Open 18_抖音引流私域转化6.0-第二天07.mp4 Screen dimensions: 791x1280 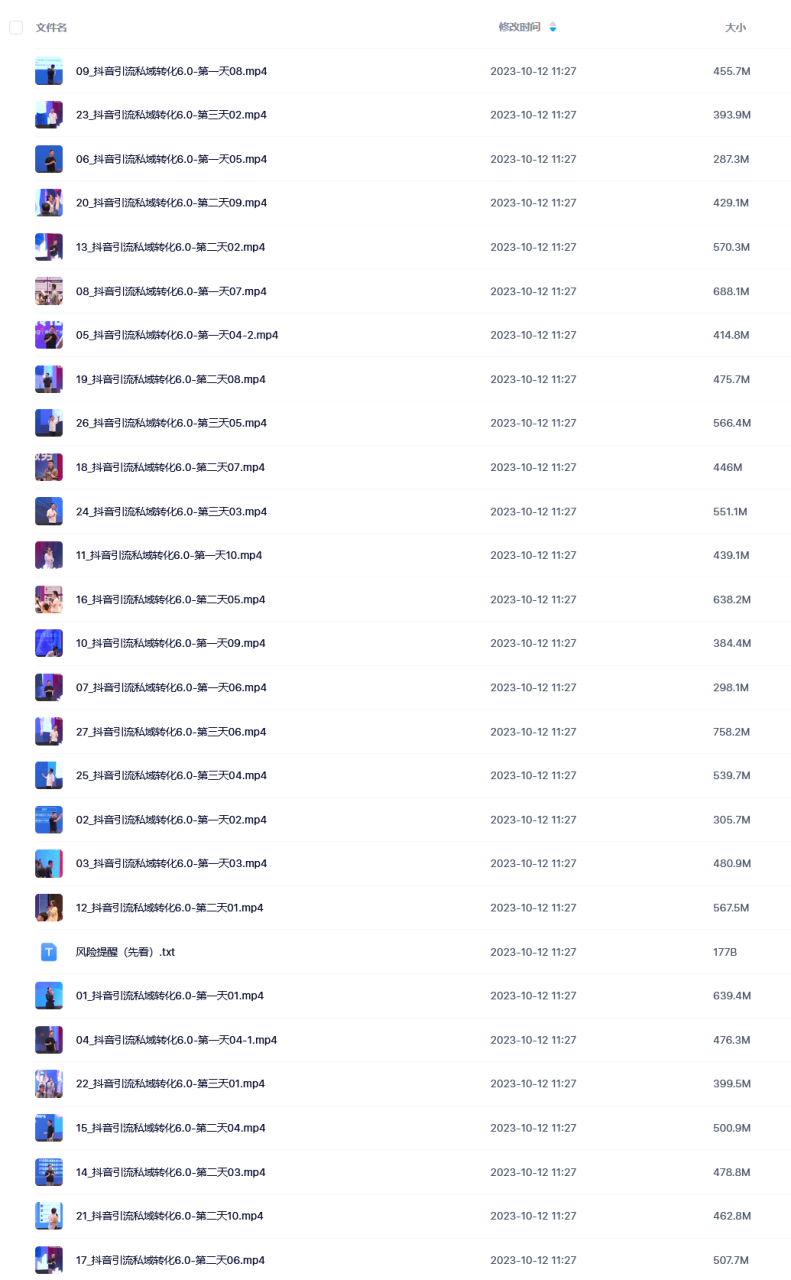tap(171, 467)
